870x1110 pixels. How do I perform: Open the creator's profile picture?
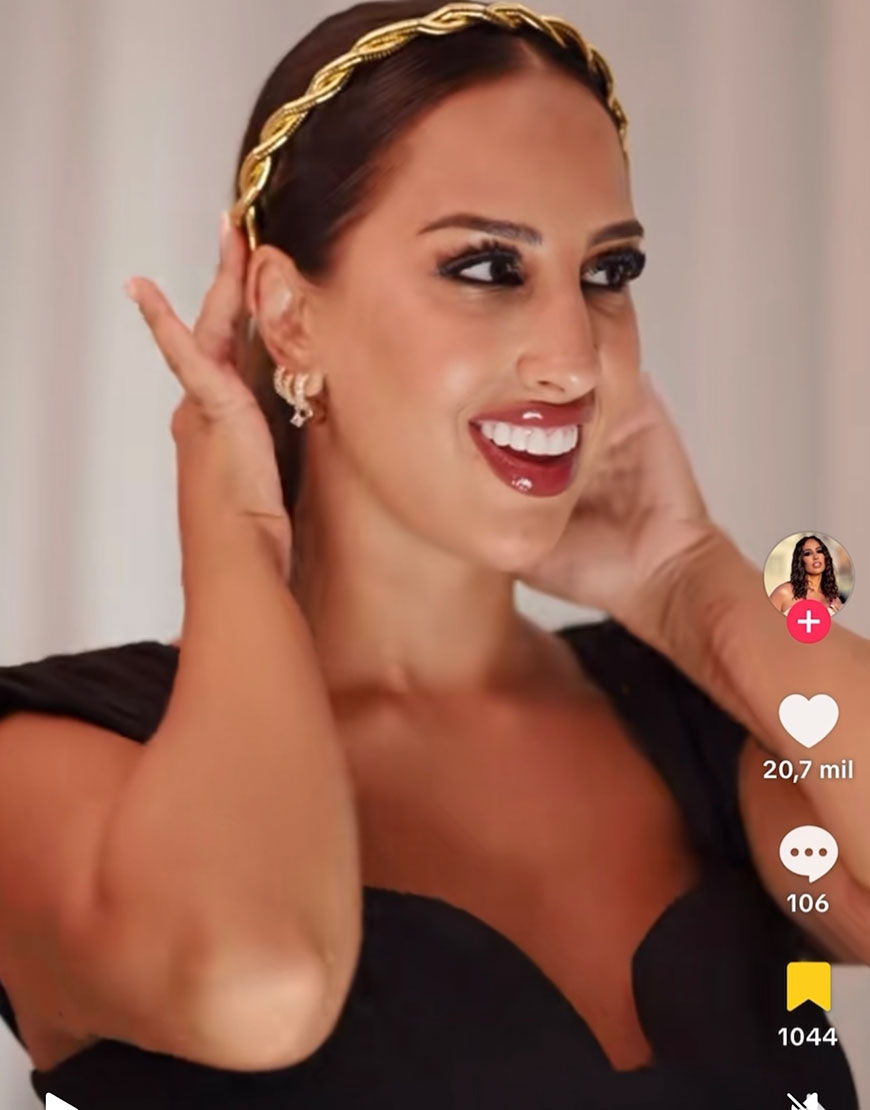[808, 571]
